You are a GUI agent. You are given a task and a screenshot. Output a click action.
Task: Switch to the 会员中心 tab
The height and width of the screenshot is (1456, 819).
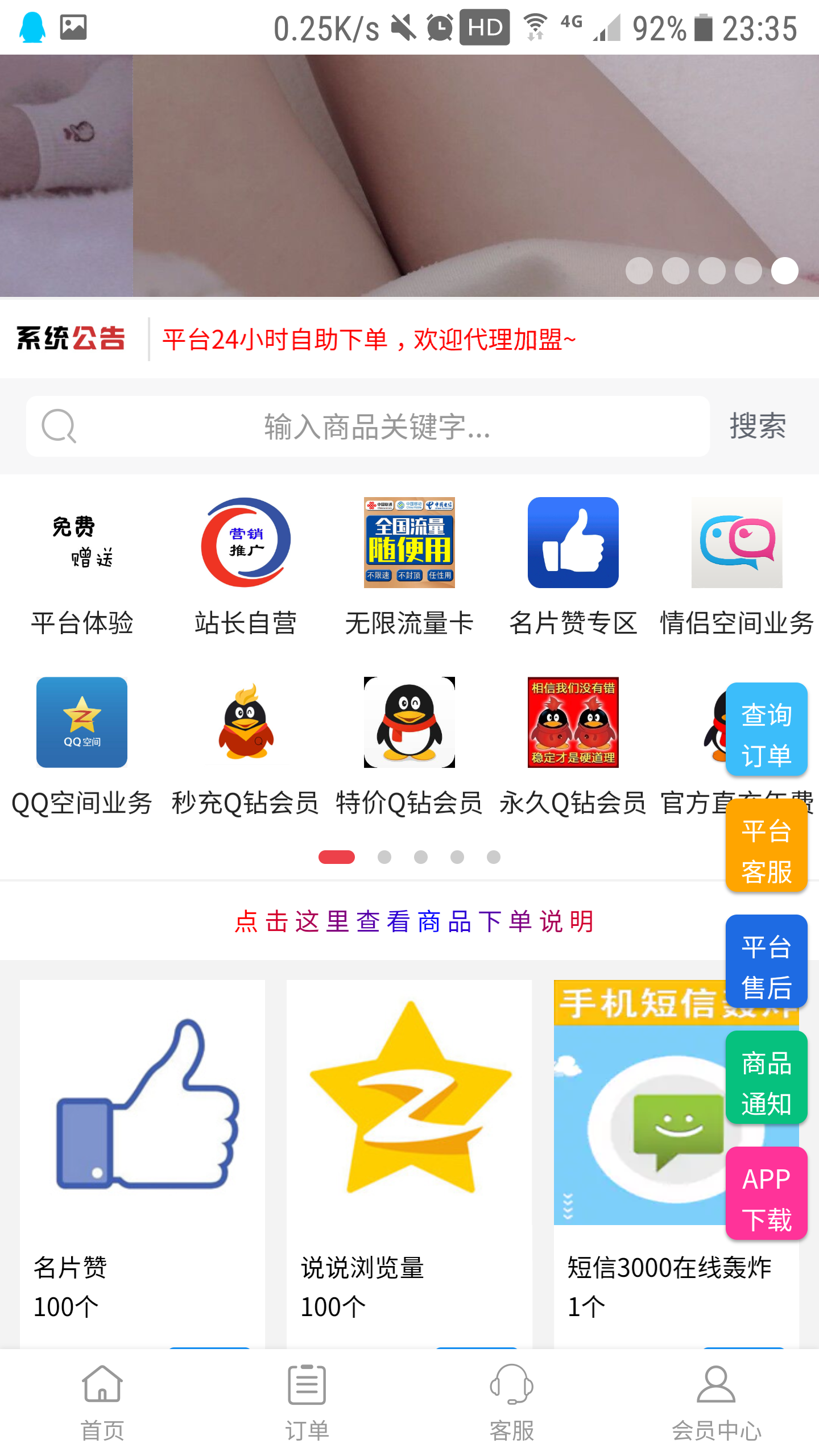click(x=716, y=1404)
